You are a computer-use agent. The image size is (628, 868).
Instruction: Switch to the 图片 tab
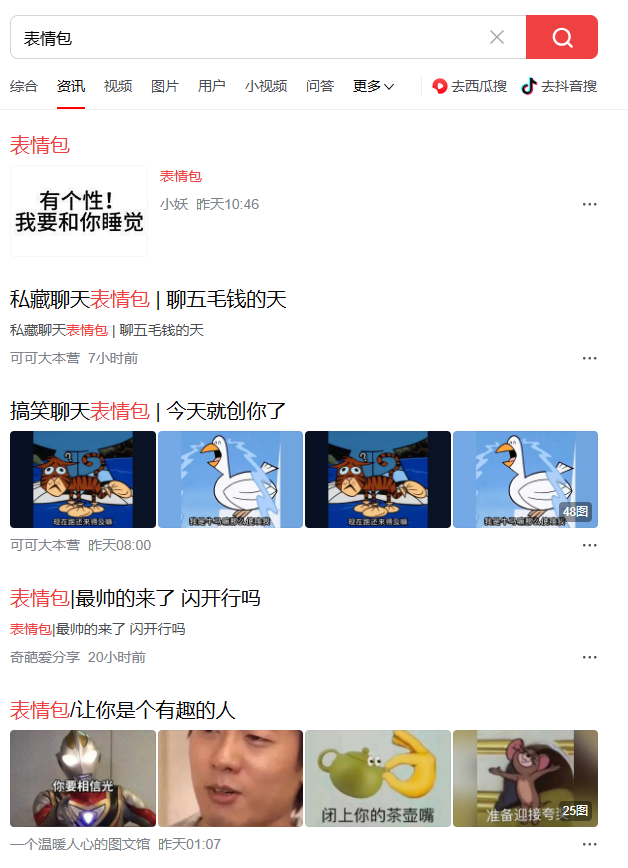tap(165, 86)
